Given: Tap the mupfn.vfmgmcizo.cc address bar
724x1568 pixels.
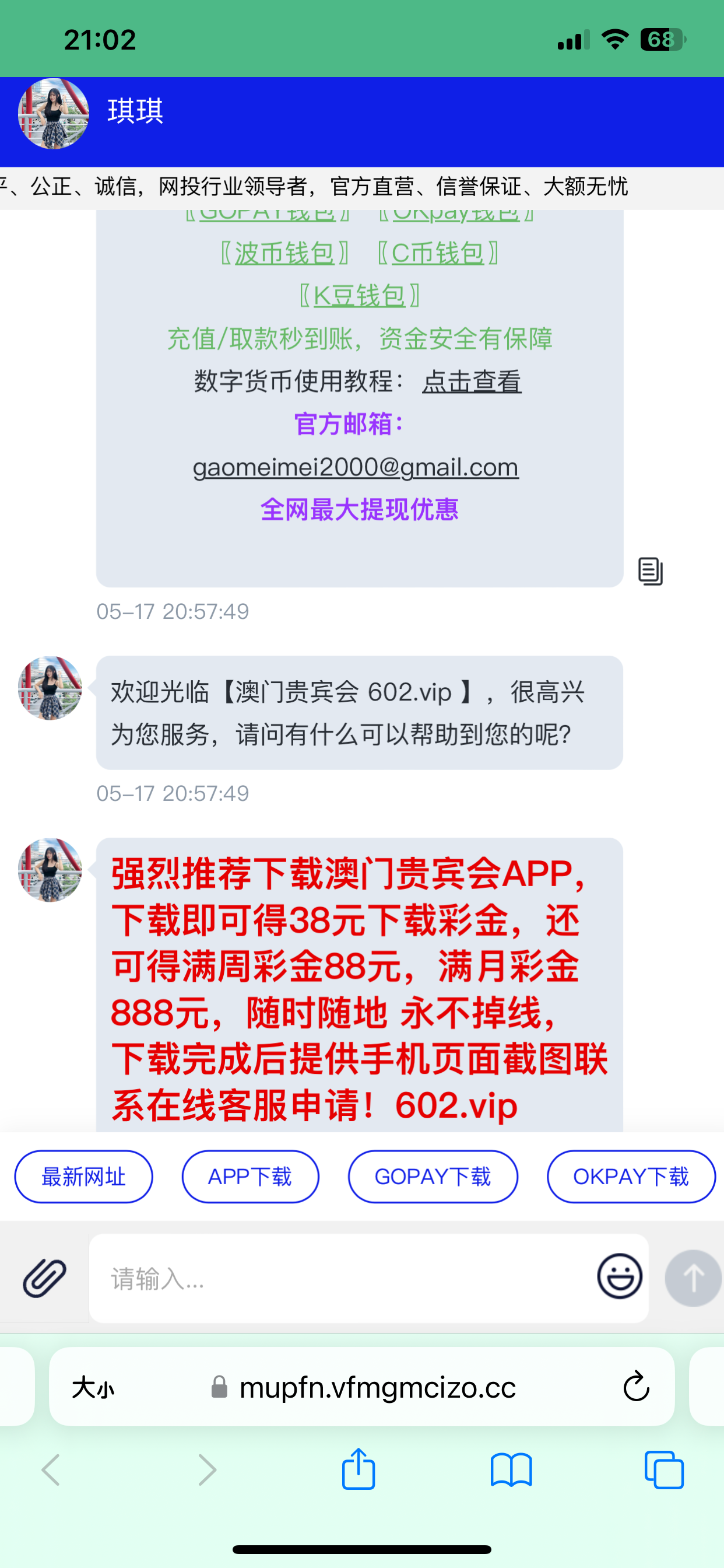Looking at the screenshot, I should (377, 1387).
